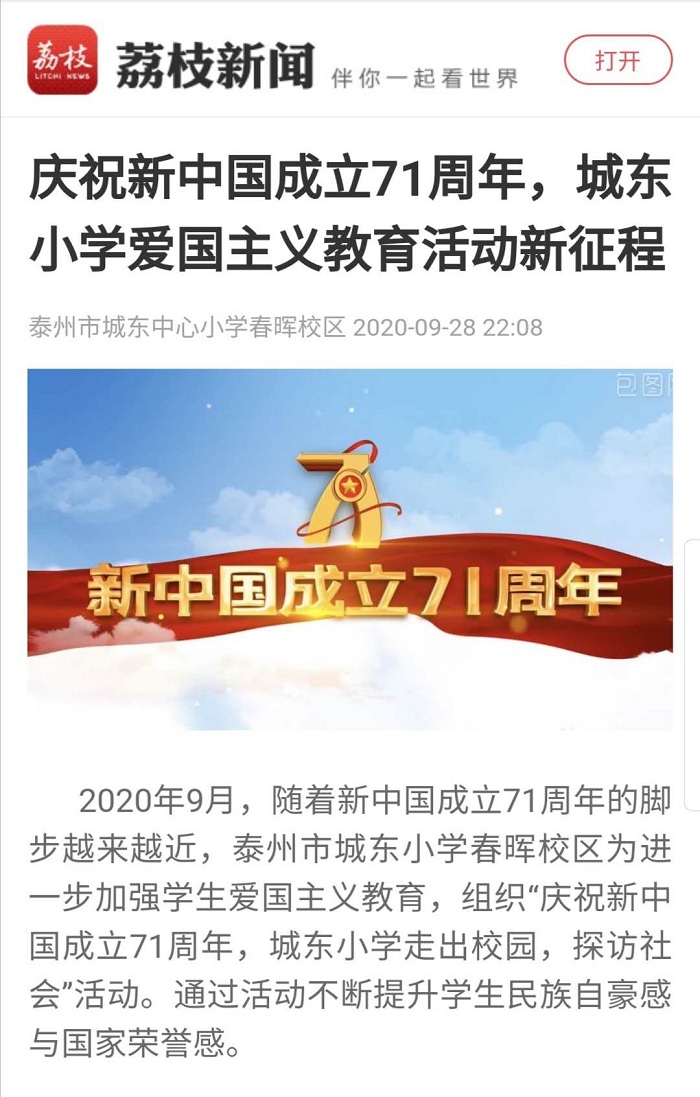Tap the 打开 button to open the app

click(618, 60)
